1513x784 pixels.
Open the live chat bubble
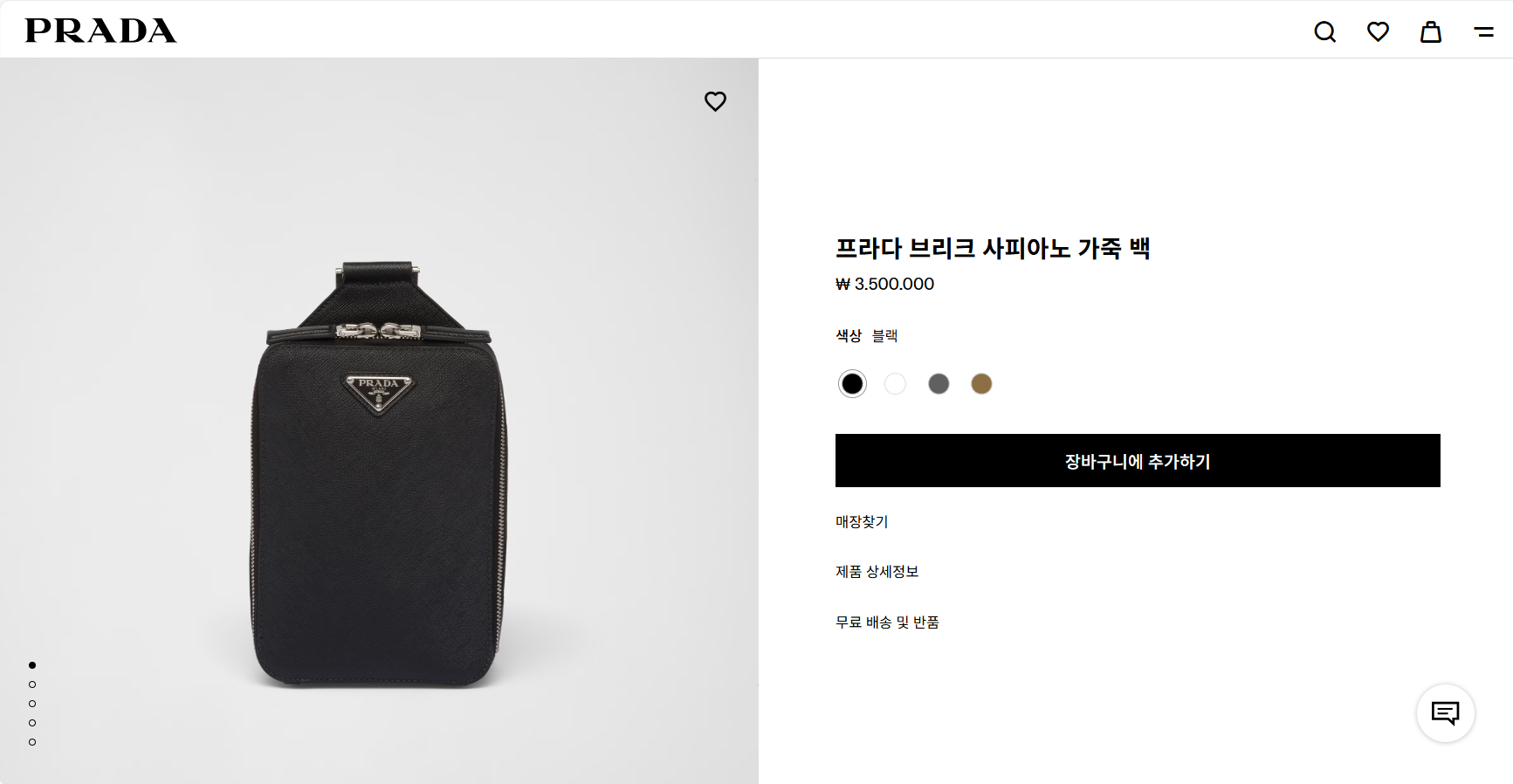click(x=1445, y=713)
